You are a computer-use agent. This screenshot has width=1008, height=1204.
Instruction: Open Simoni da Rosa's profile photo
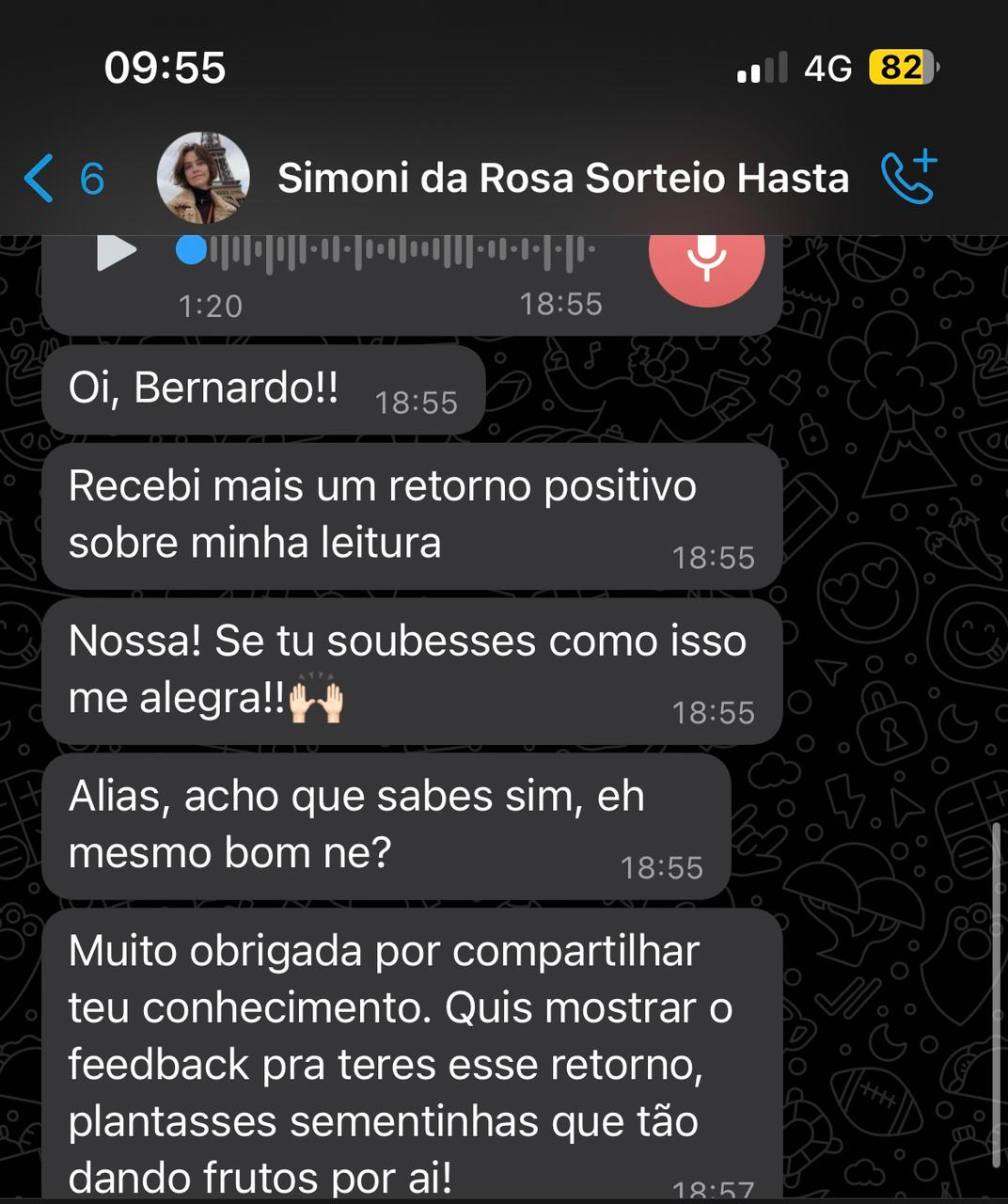(203, 177)
